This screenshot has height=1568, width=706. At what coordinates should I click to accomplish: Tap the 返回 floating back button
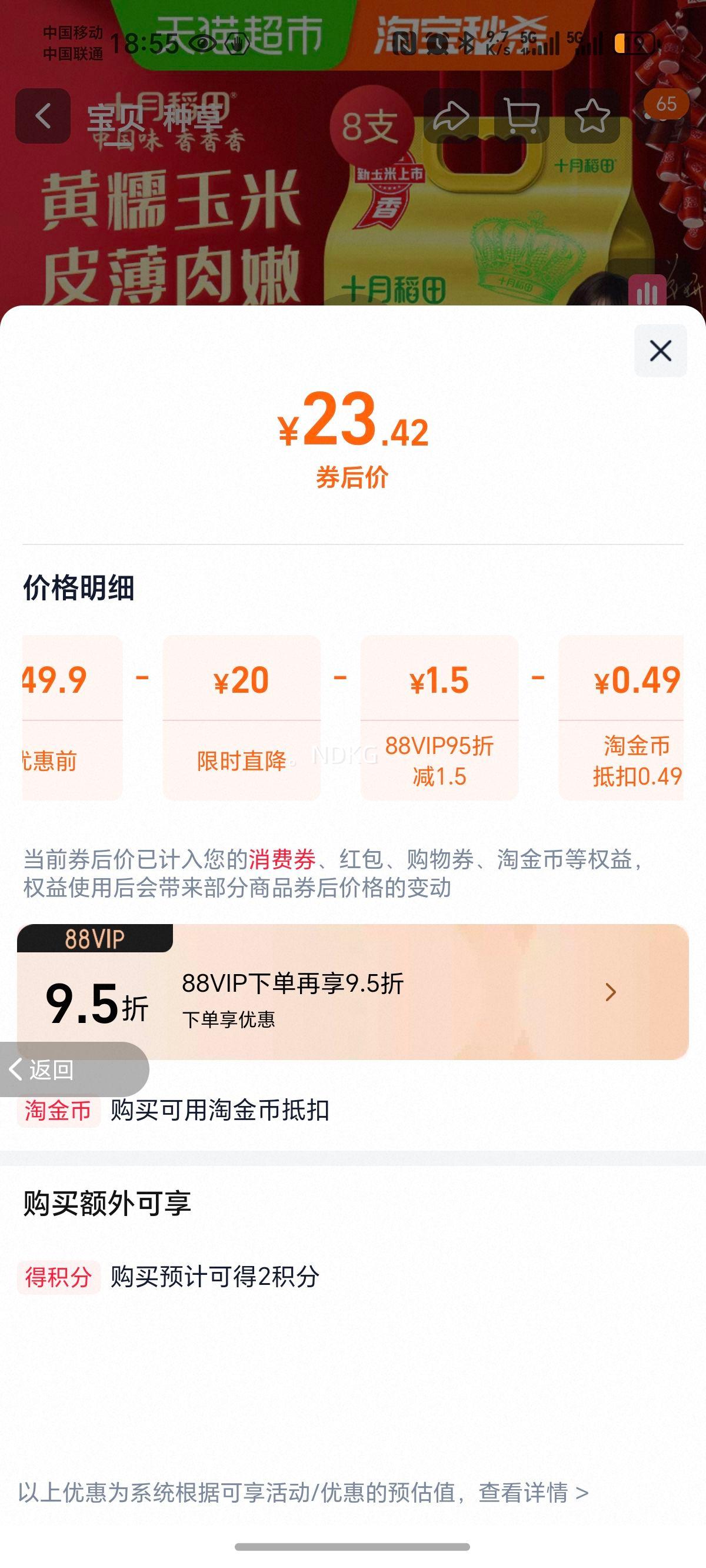(x=49, y=1071)
